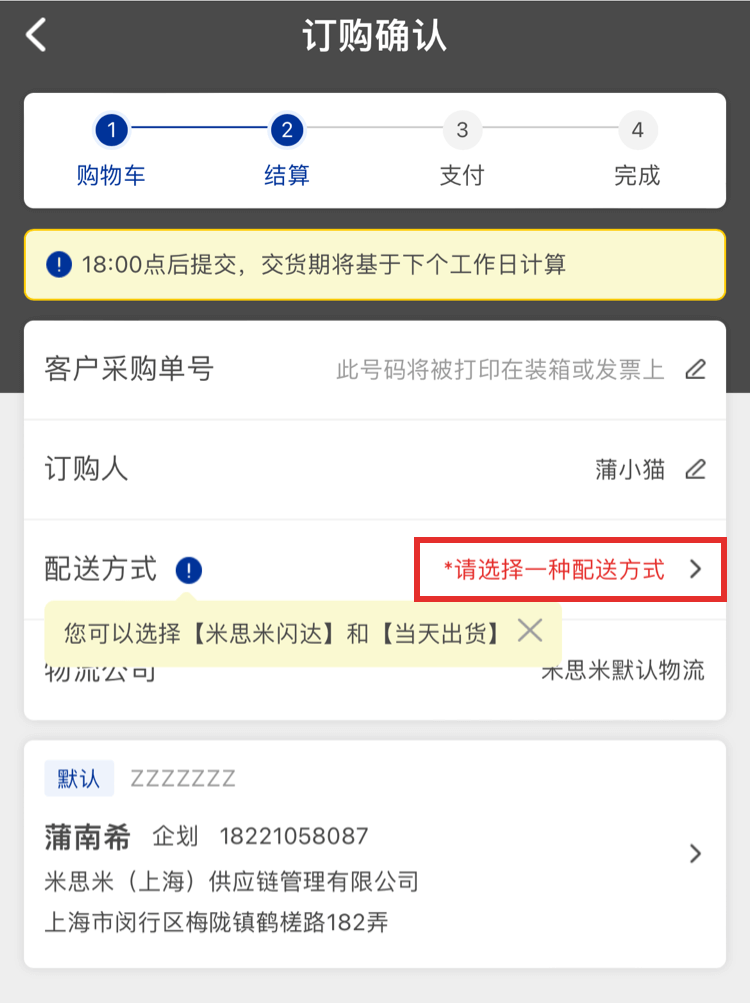Image resolution: width=750 pixels, height=1003 pixels.
Task: Go back from 订购确认 page
Action: [x=37, y=37]
